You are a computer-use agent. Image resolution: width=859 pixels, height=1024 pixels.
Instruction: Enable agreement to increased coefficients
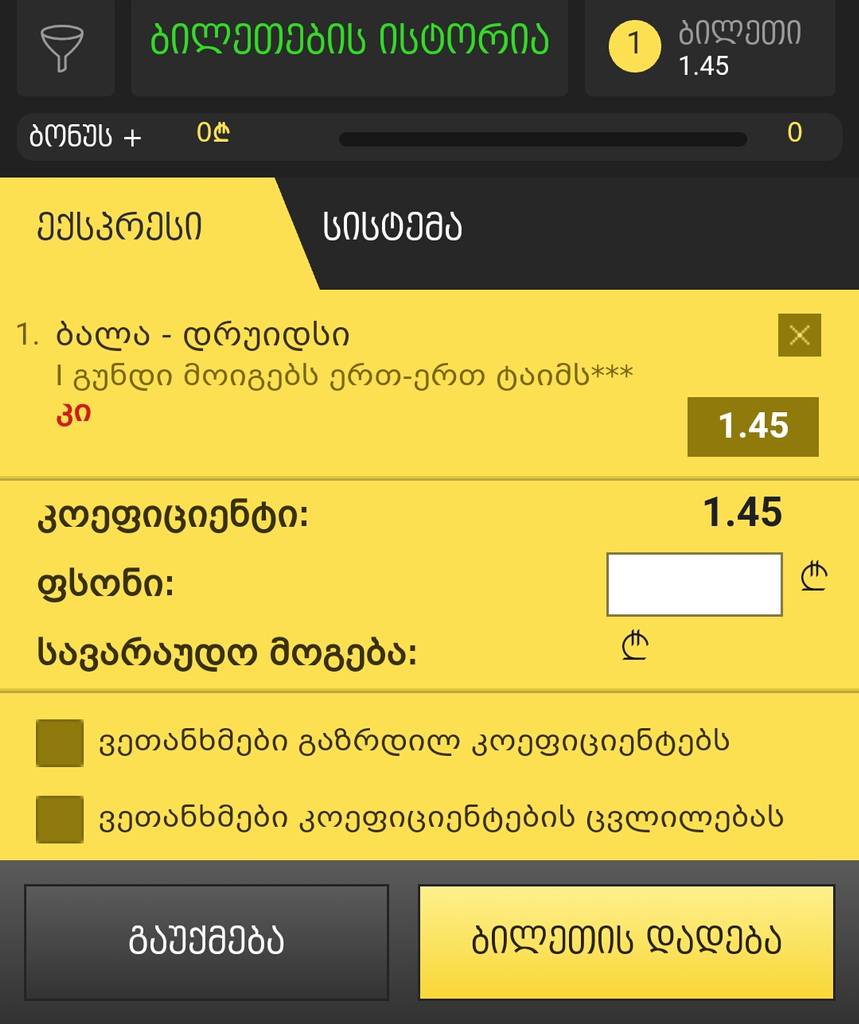[59, 743]
